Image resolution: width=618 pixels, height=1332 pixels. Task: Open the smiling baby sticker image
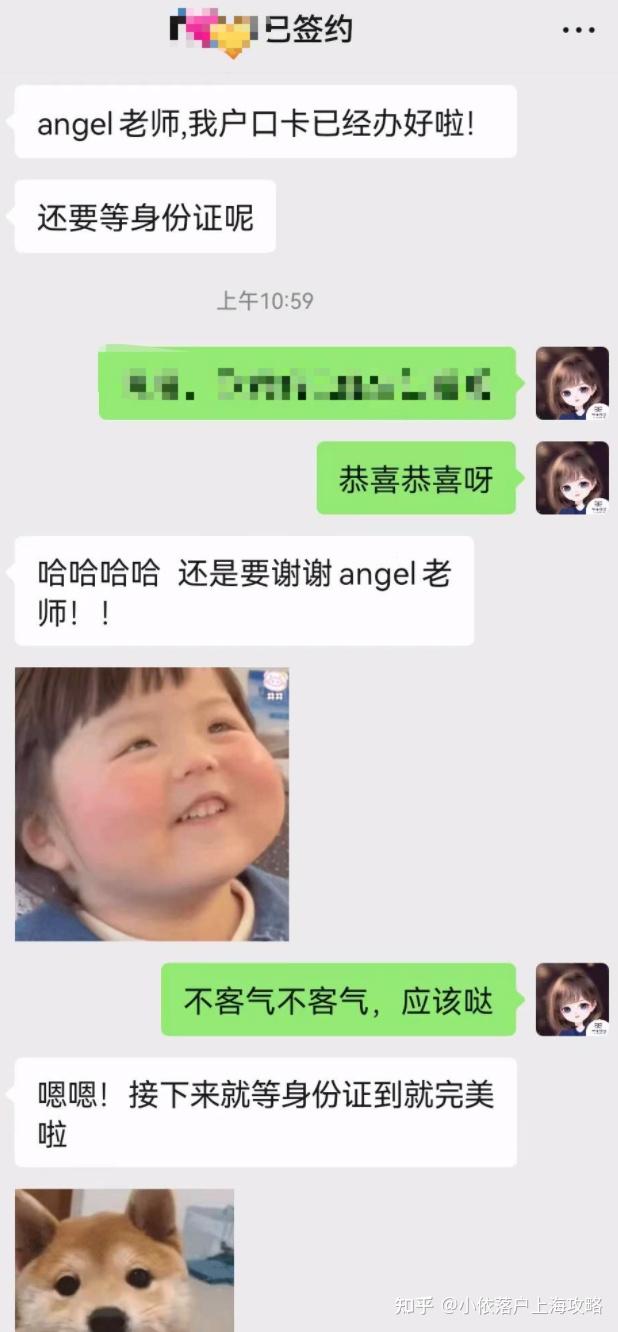point(152,804)
